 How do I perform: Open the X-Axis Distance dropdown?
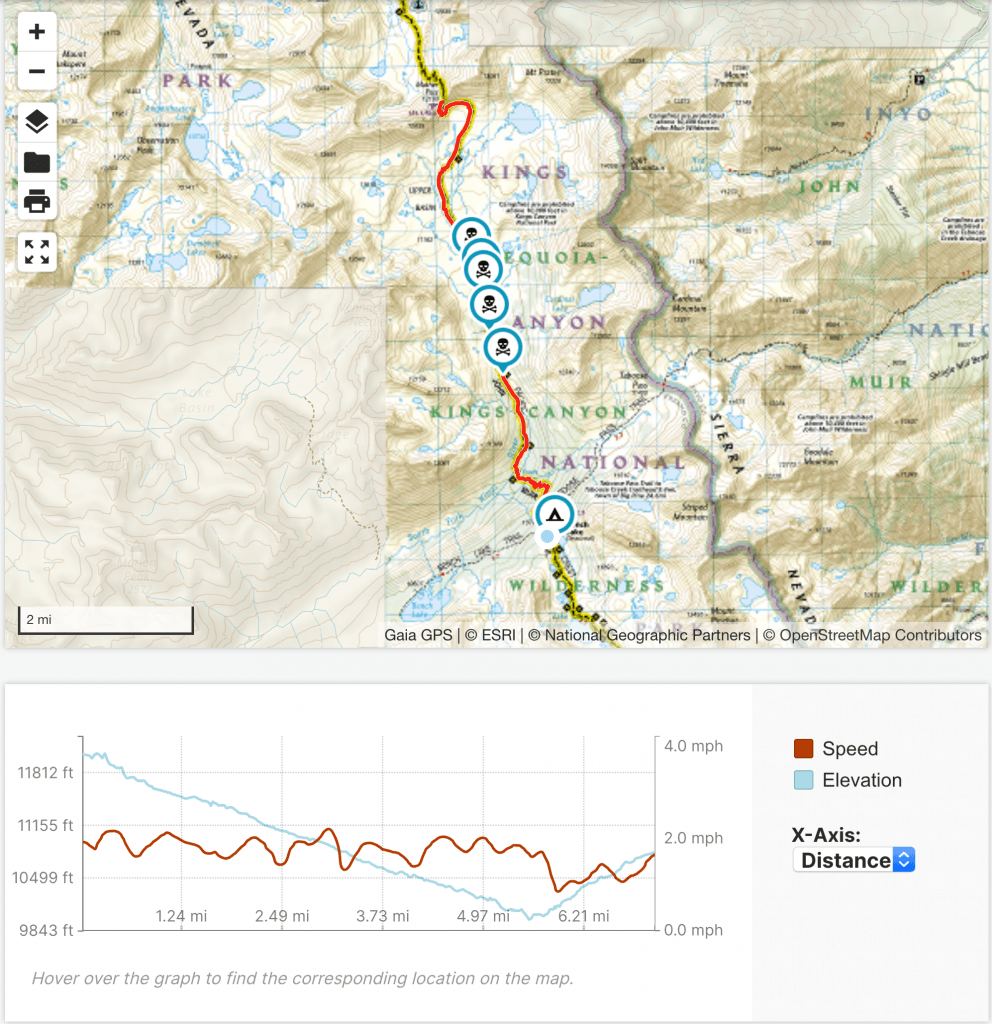853,860
